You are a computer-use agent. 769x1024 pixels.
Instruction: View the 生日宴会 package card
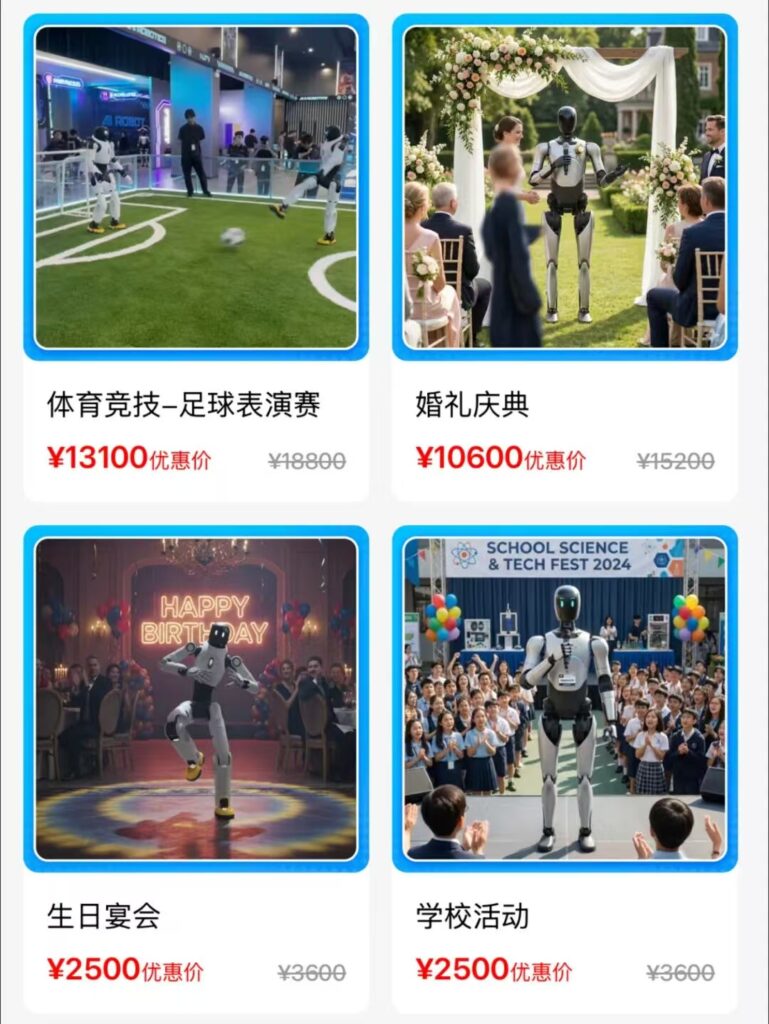tap(196, 699)
